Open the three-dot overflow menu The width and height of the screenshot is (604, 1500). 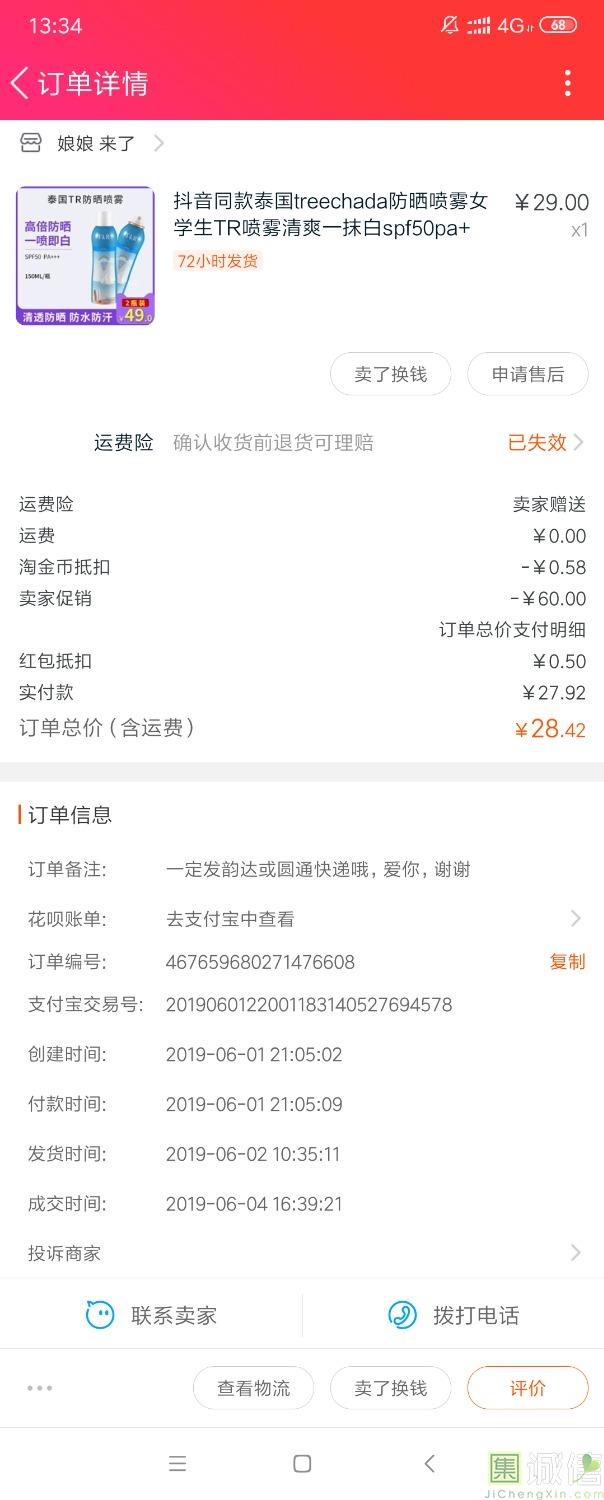tap(567, 83)
